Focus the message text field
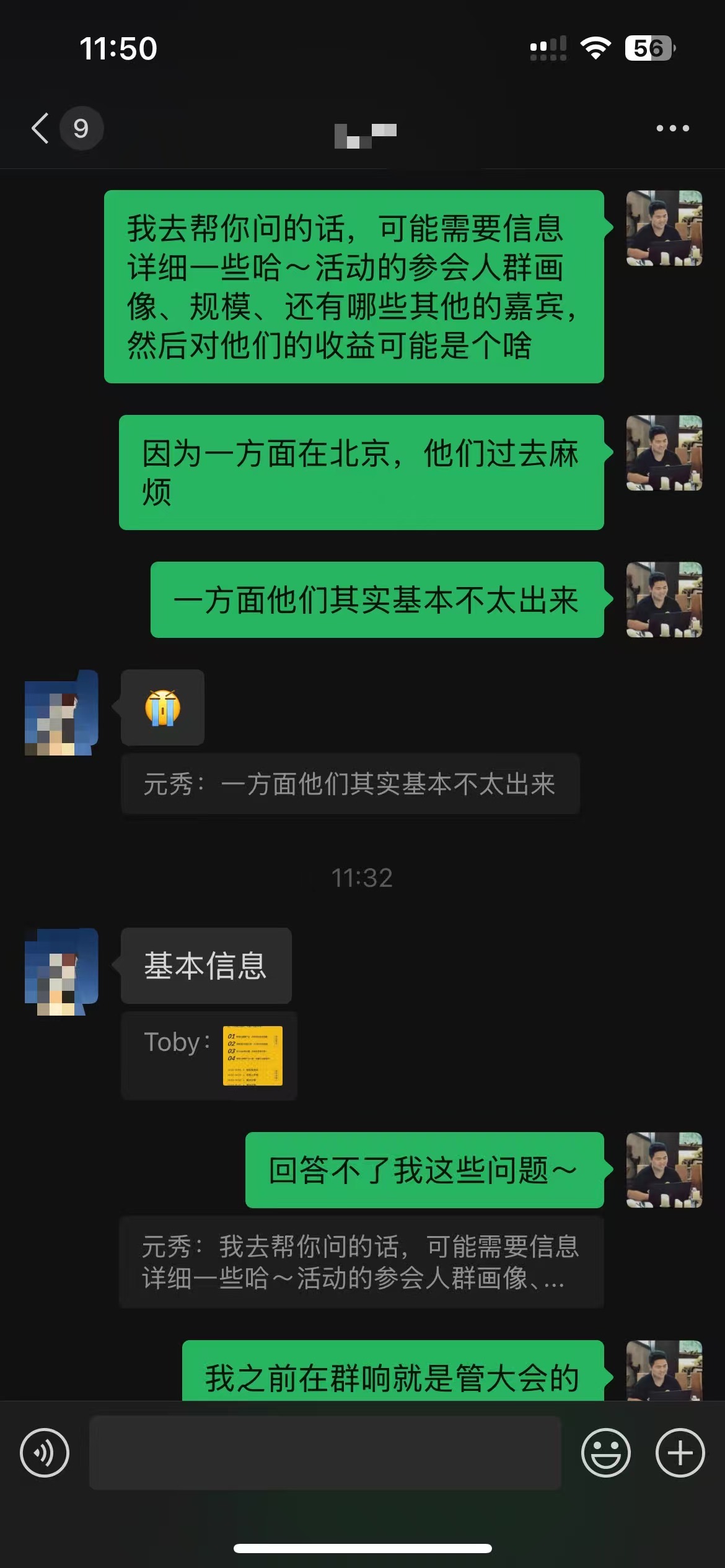 (325, 1453)
